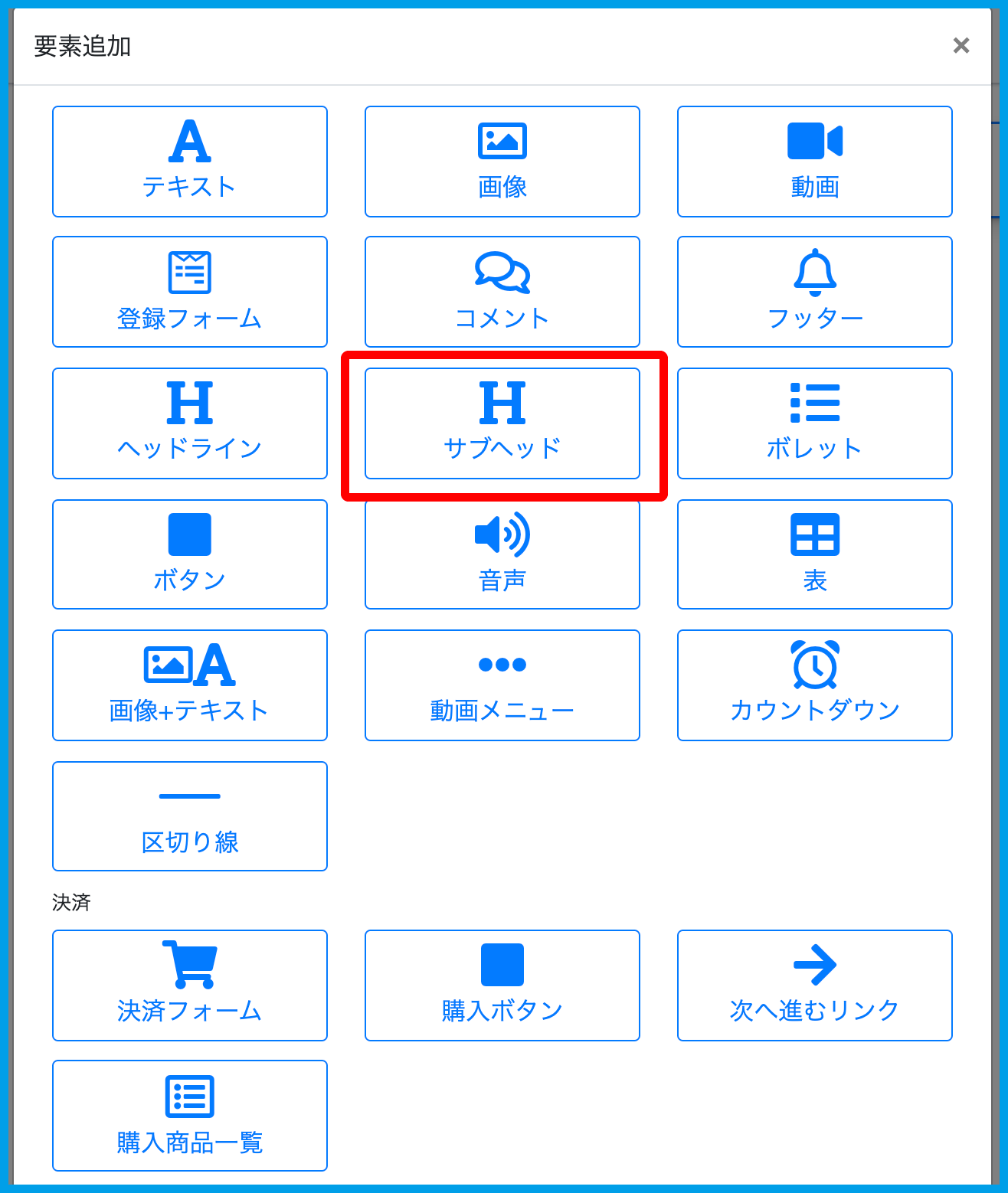Insert a 表 element
1008x1193 pixels.
point(814,554)
